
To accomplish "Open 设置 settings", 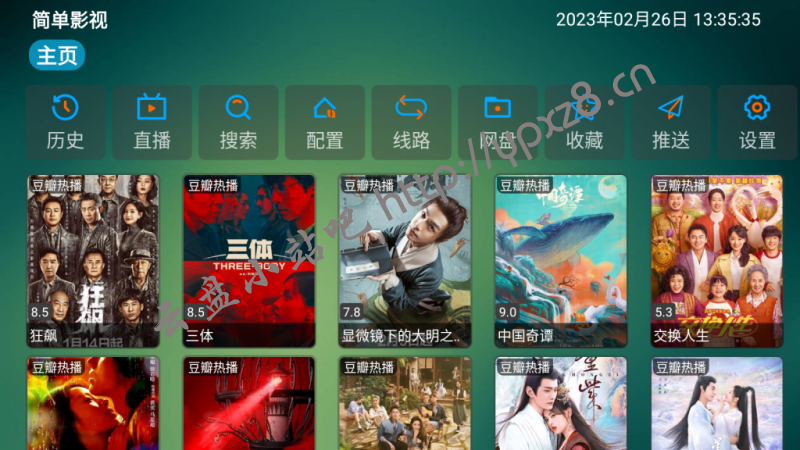I will pyautogui.click(x=757, y=122).
